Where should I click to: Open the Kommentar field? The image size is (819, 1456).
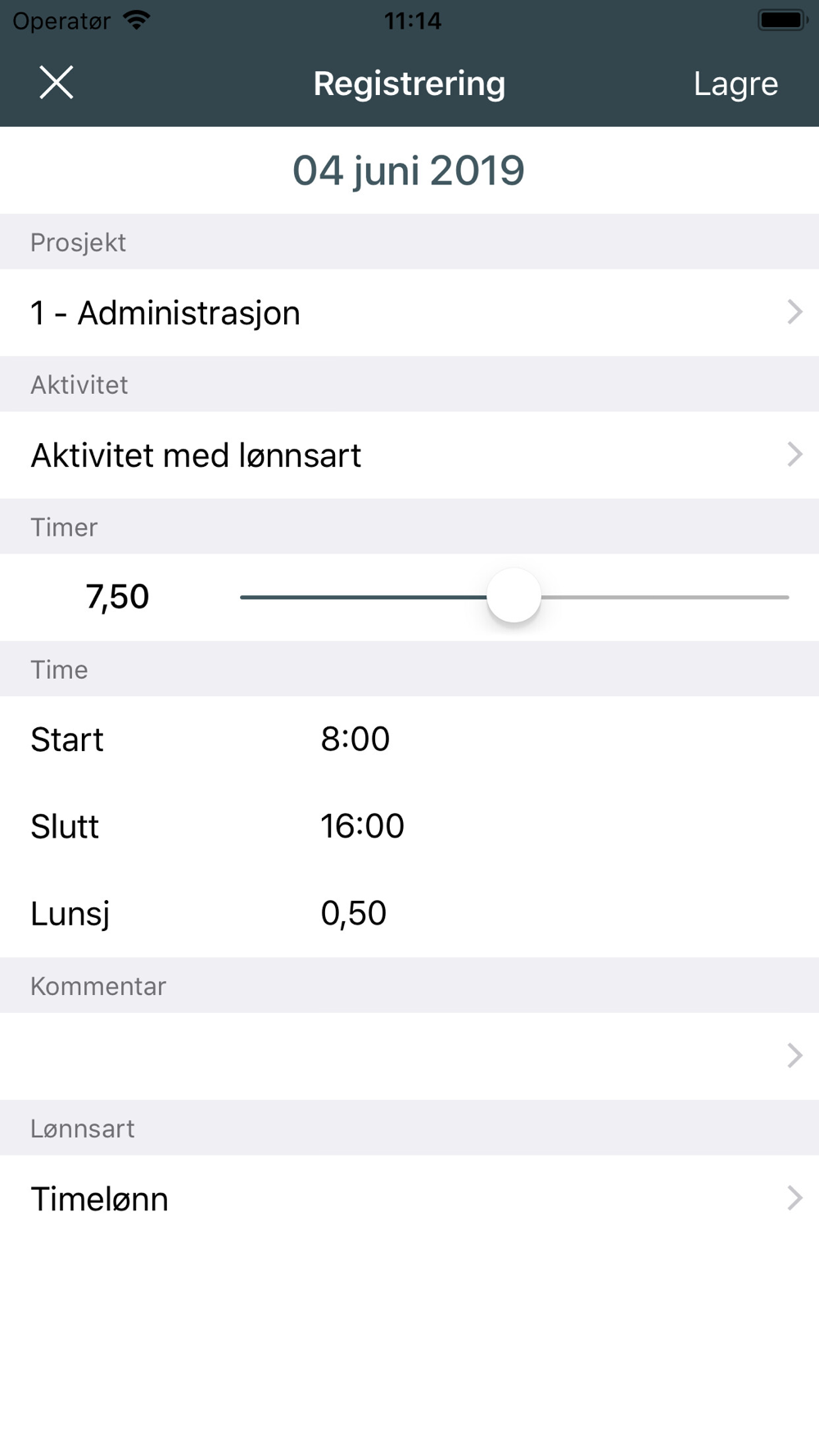409,1056
